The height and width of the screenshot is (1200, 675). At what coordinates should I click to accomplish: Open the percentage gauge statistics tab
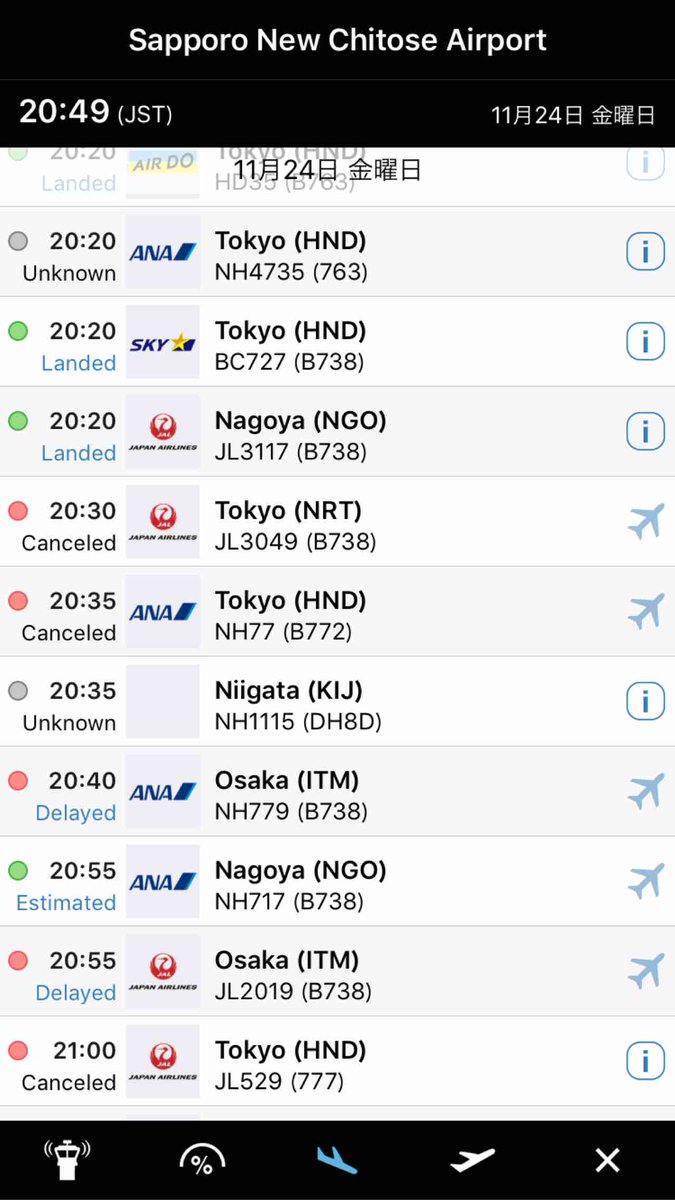(202, 1160)
